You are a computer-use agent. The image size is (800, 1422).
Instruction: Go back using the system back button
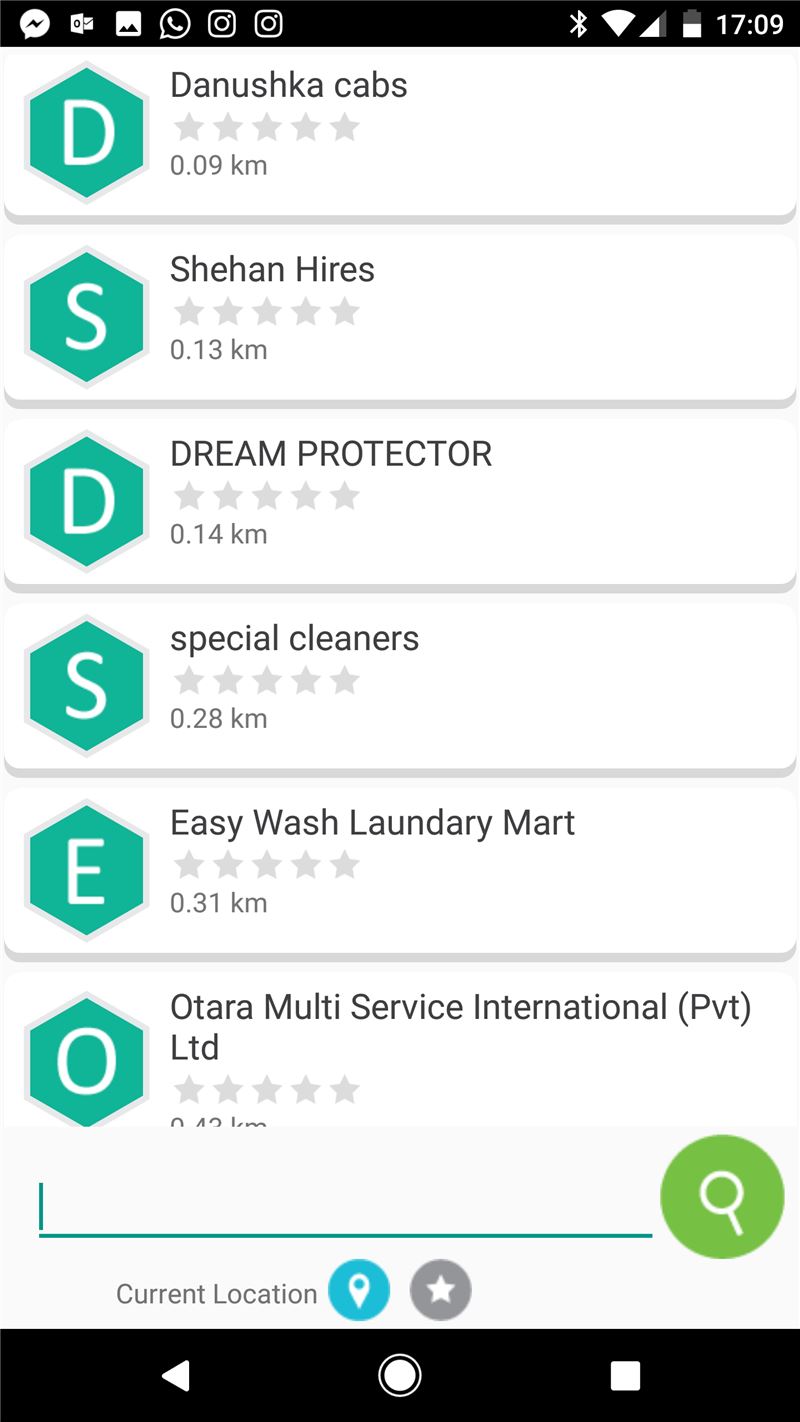click(177, 1376)
